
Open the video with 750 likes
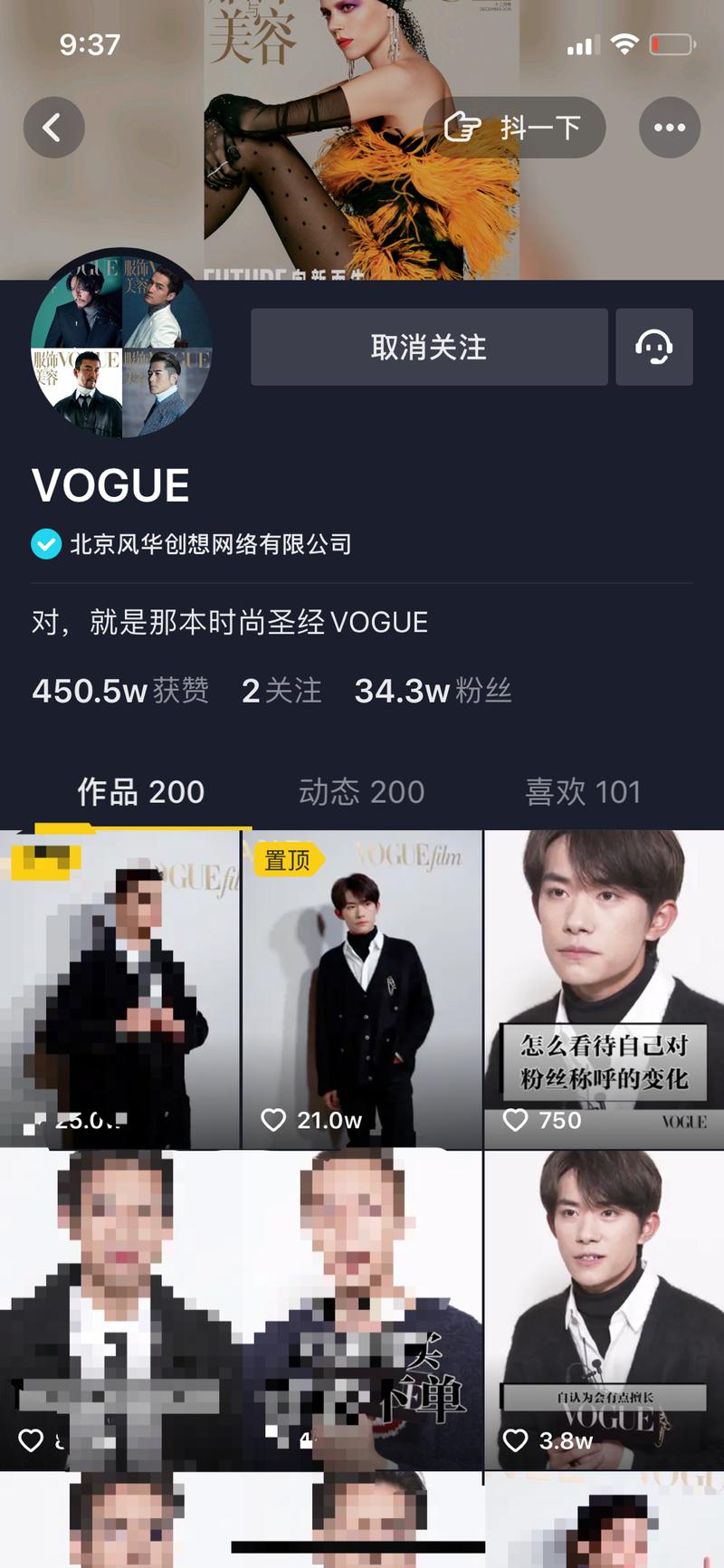click(x=605, y=989)
